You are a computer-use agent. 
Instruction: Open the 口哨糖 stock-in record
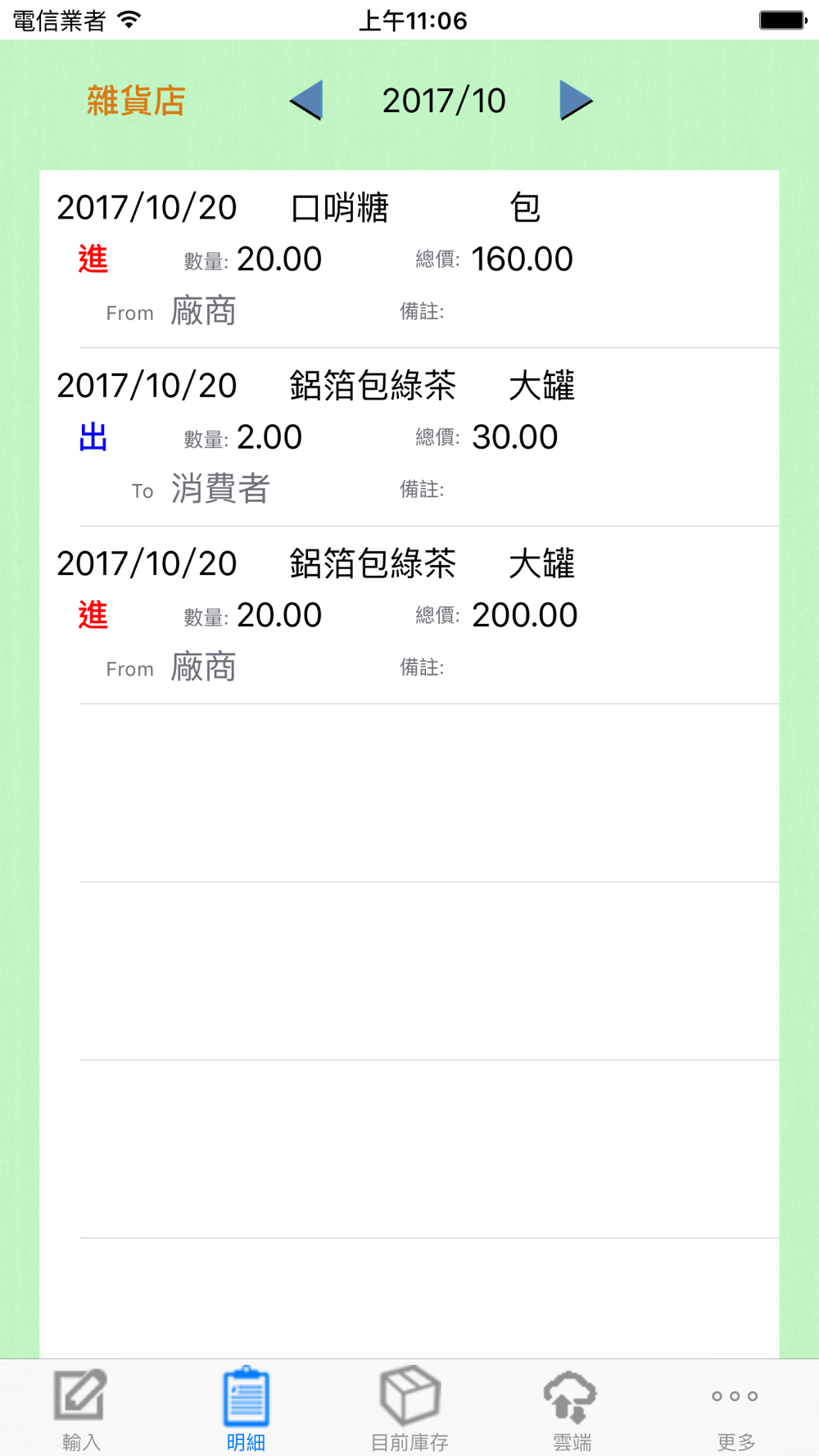[x=409, y=259]
